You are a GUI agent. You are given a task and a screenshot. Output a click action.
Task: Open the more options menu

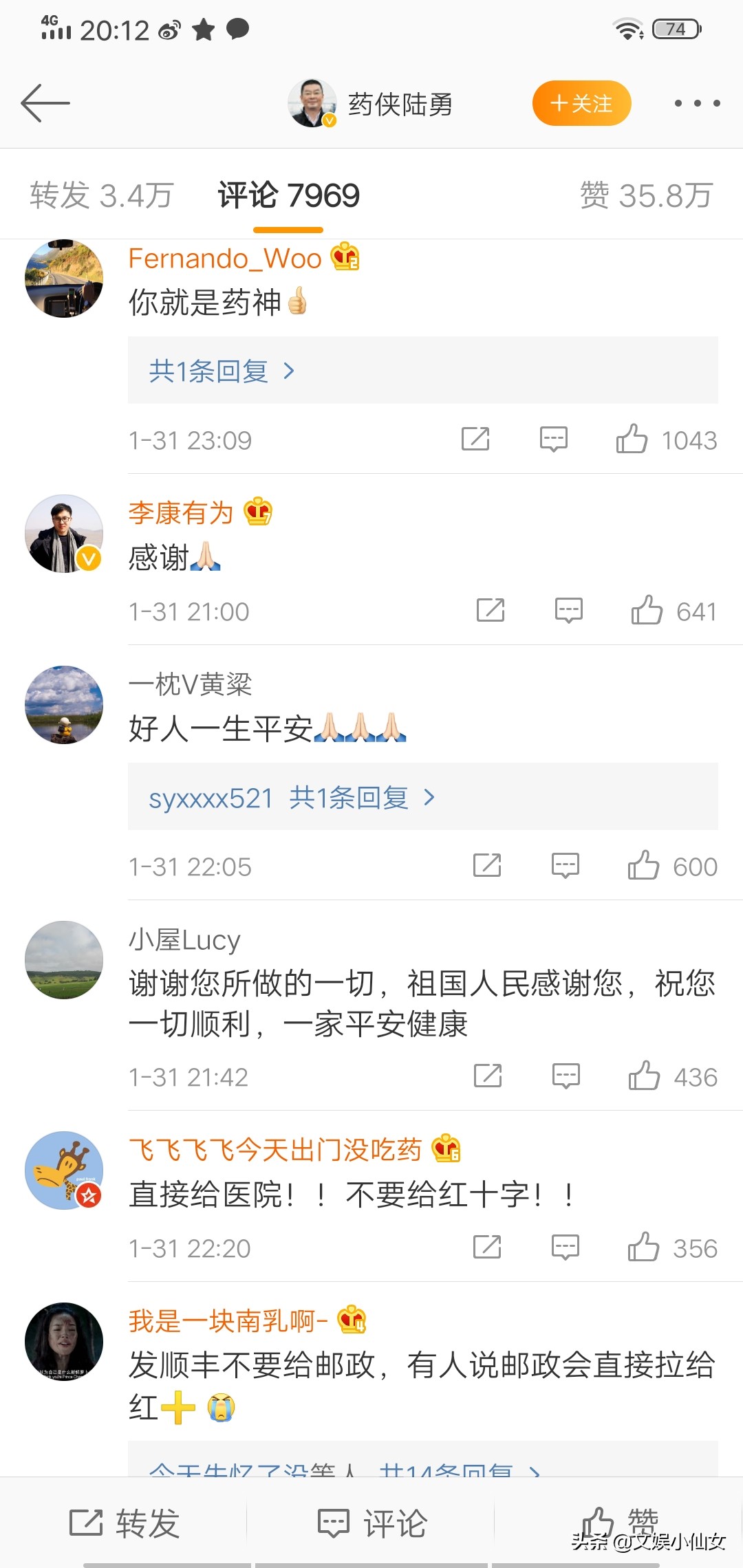[698, 103]
